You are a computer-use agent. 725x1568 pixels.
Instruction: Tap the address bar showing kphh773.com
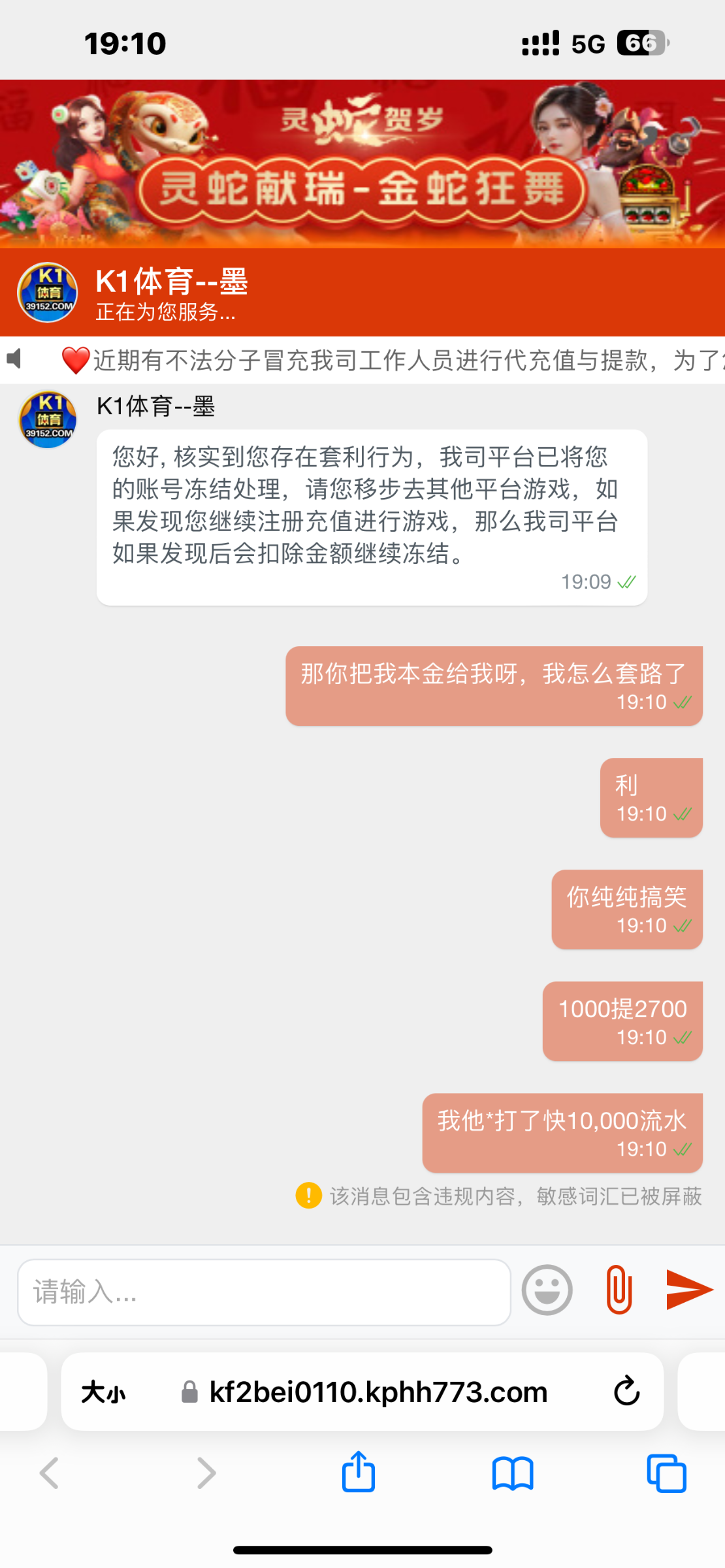[378, 1391]
